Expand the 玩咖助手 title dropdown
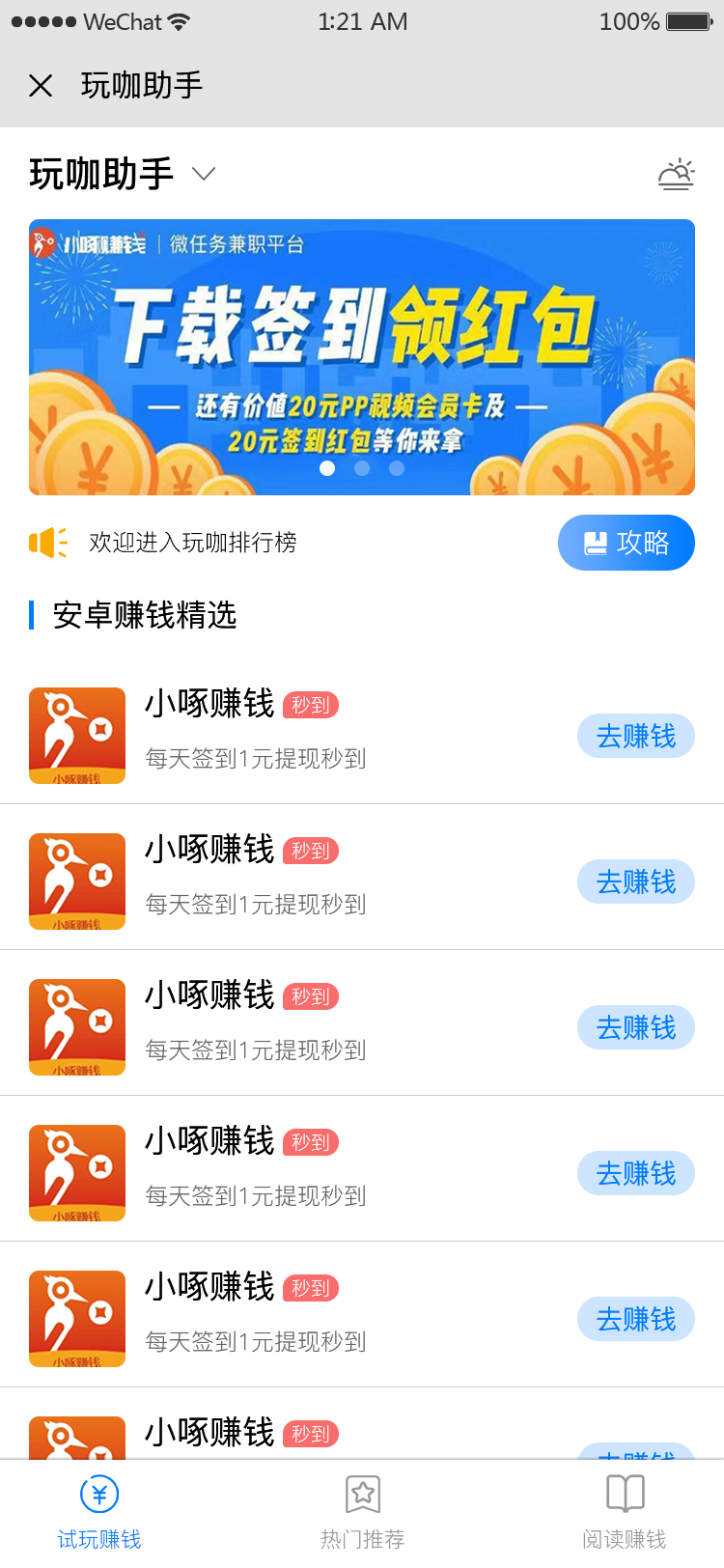Viewport: 724px width, 1568px height. pos(203,174)
